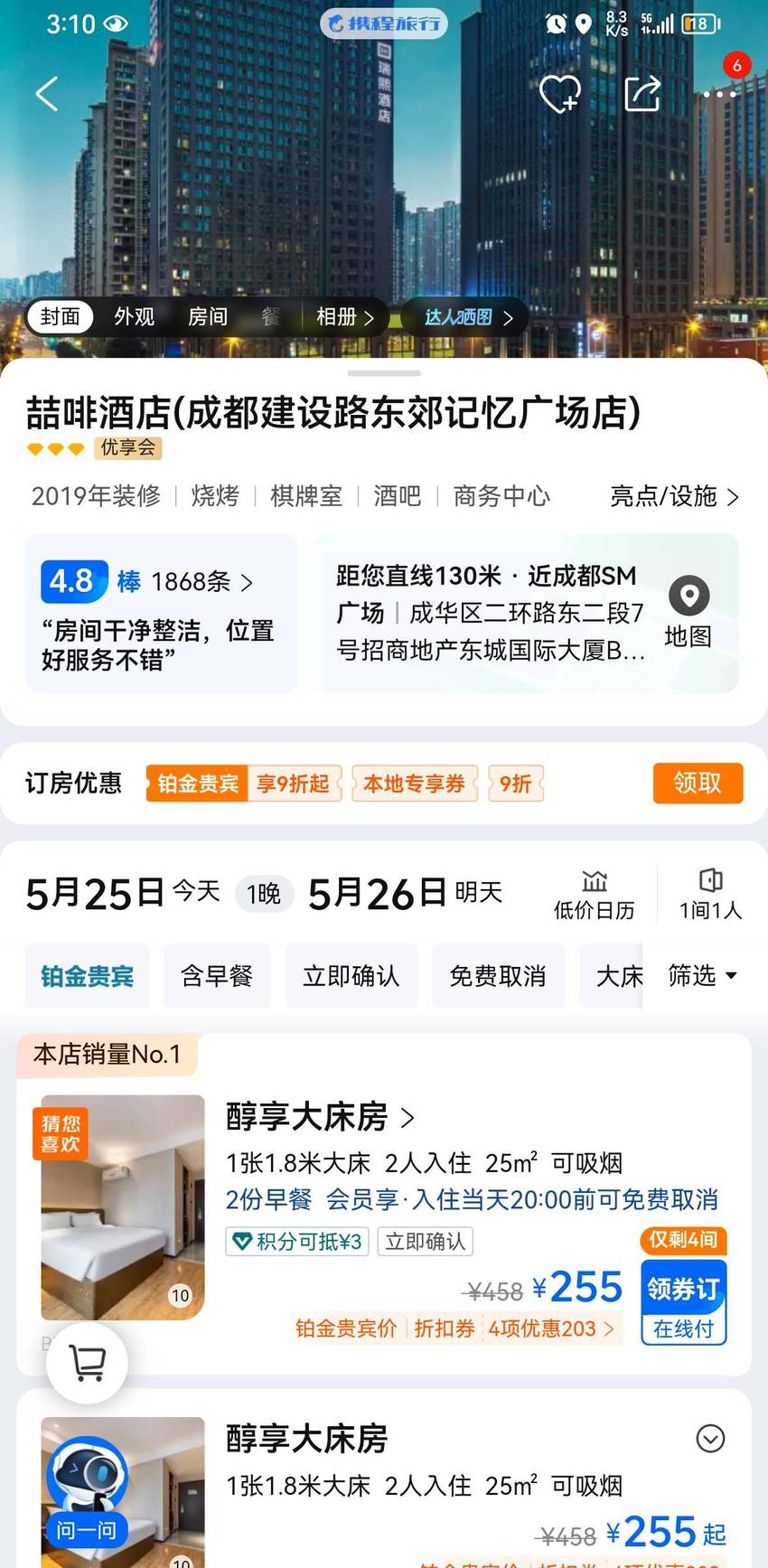Open the floating shopping cart

click(87, 1363)
